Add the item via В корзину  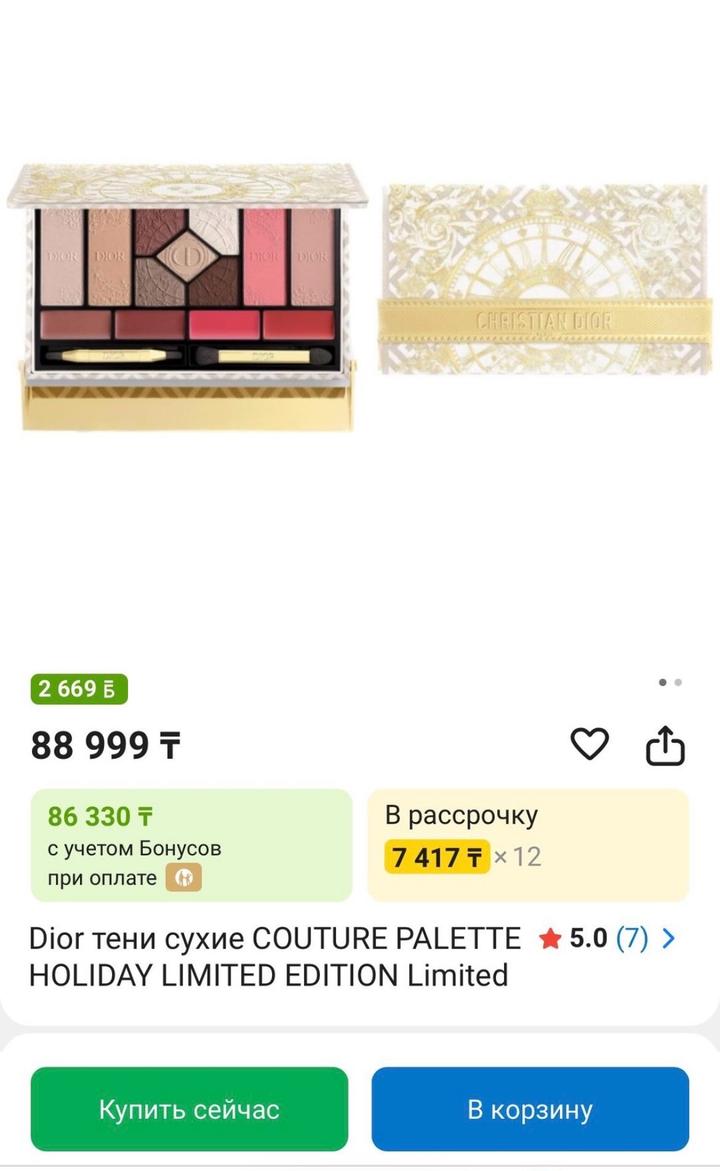(x=530, y=1109)
